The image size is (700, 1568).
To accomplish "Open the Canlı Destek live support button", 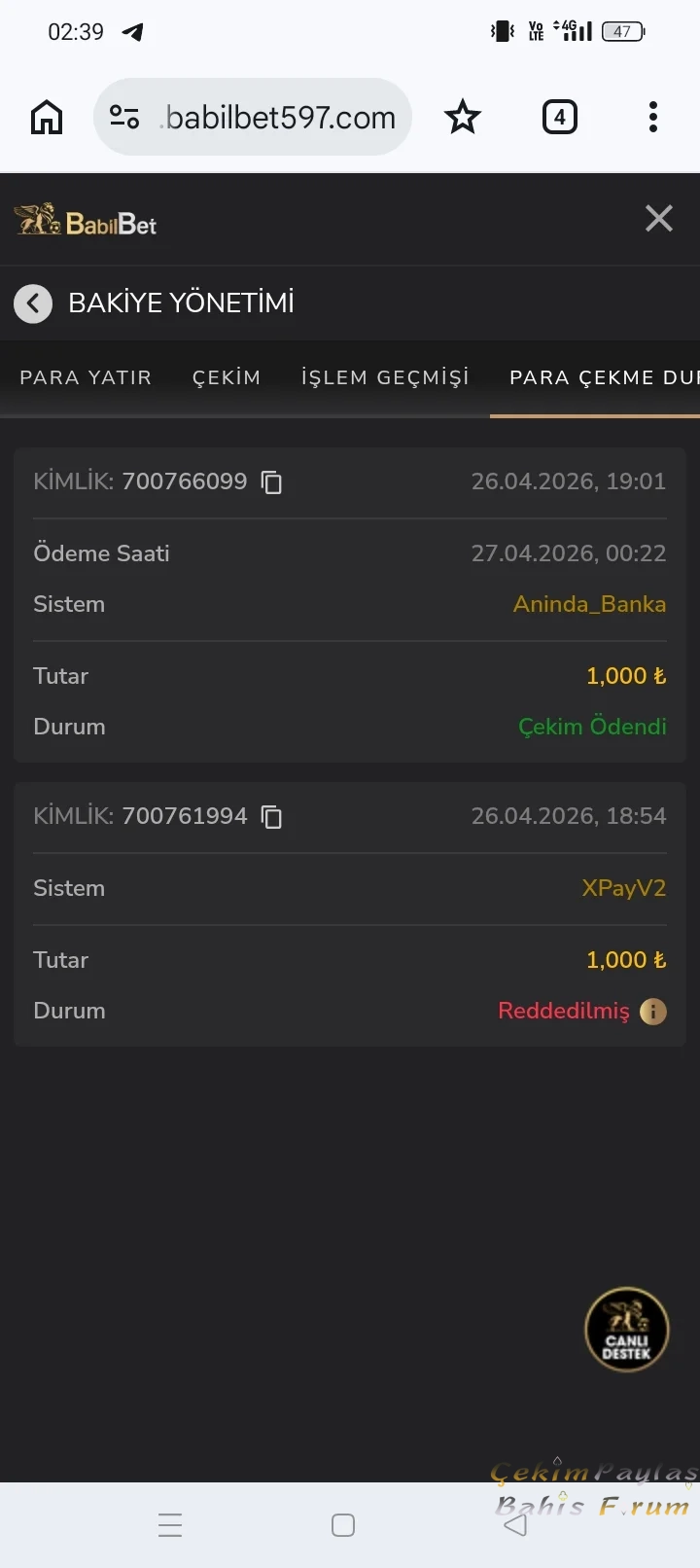I will tap(626, 1330).
